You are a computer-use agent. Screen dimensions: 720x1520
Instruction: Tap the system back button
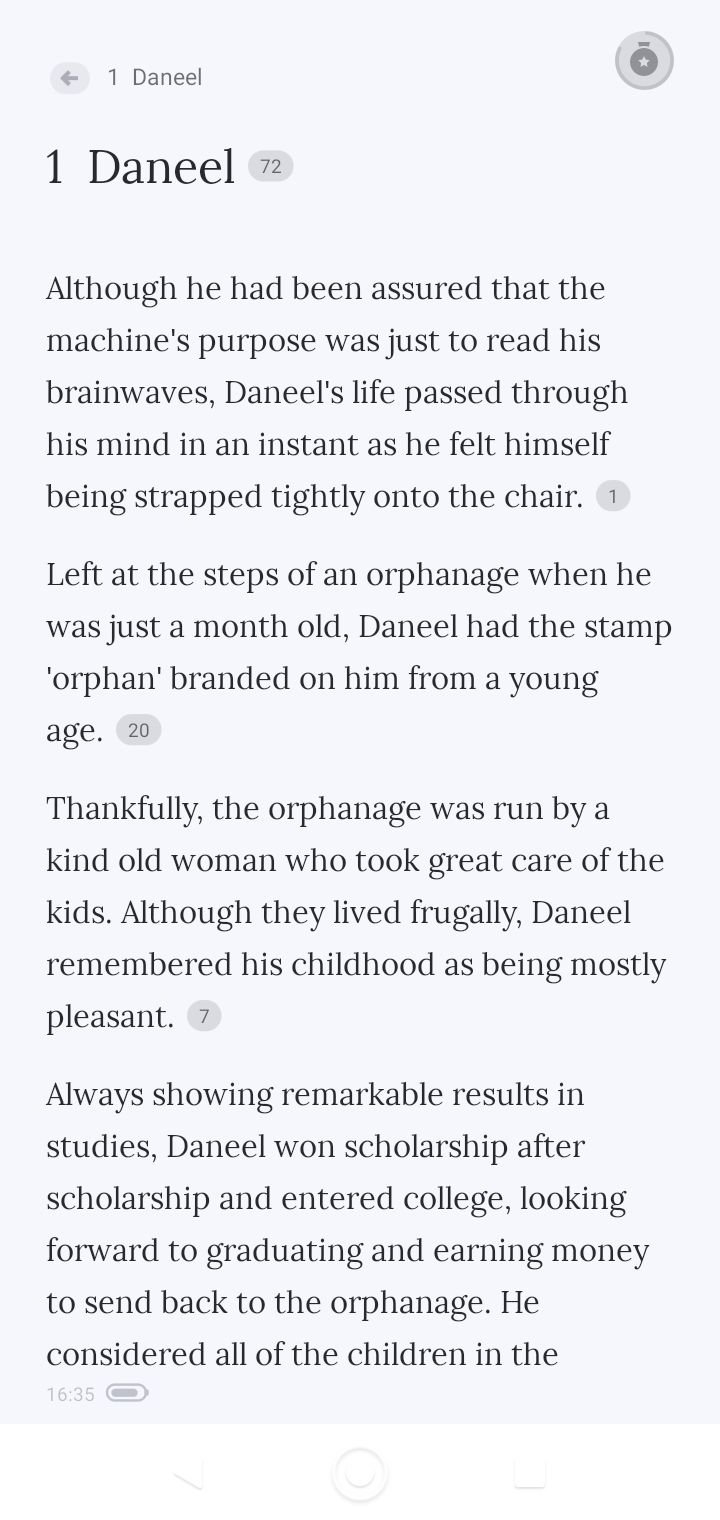[x=187, y=1474]
